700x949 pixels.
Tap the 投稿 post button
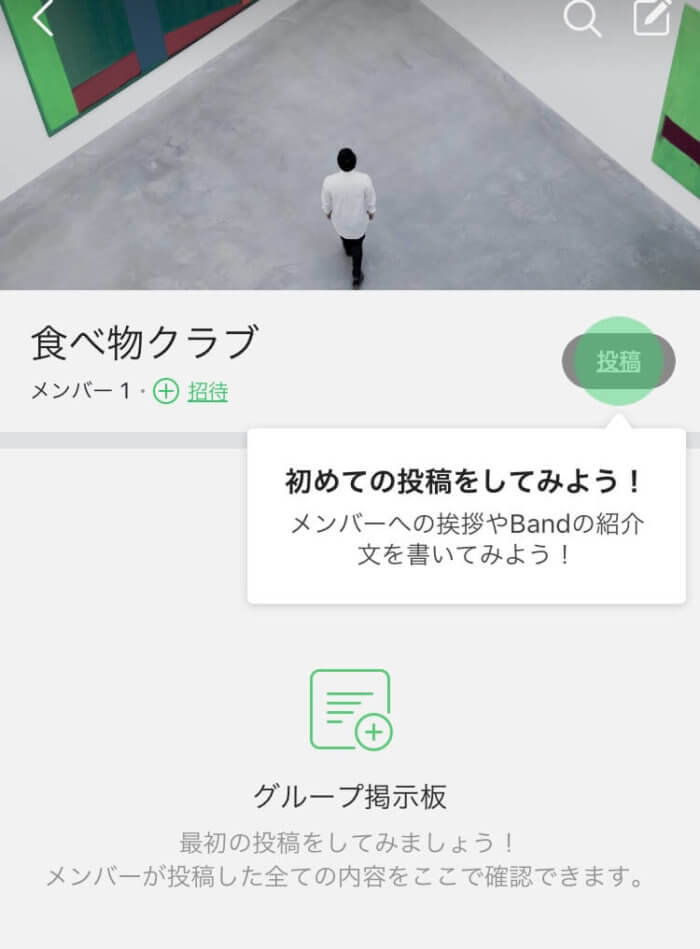pyautogui.click(x=618, y=361)
